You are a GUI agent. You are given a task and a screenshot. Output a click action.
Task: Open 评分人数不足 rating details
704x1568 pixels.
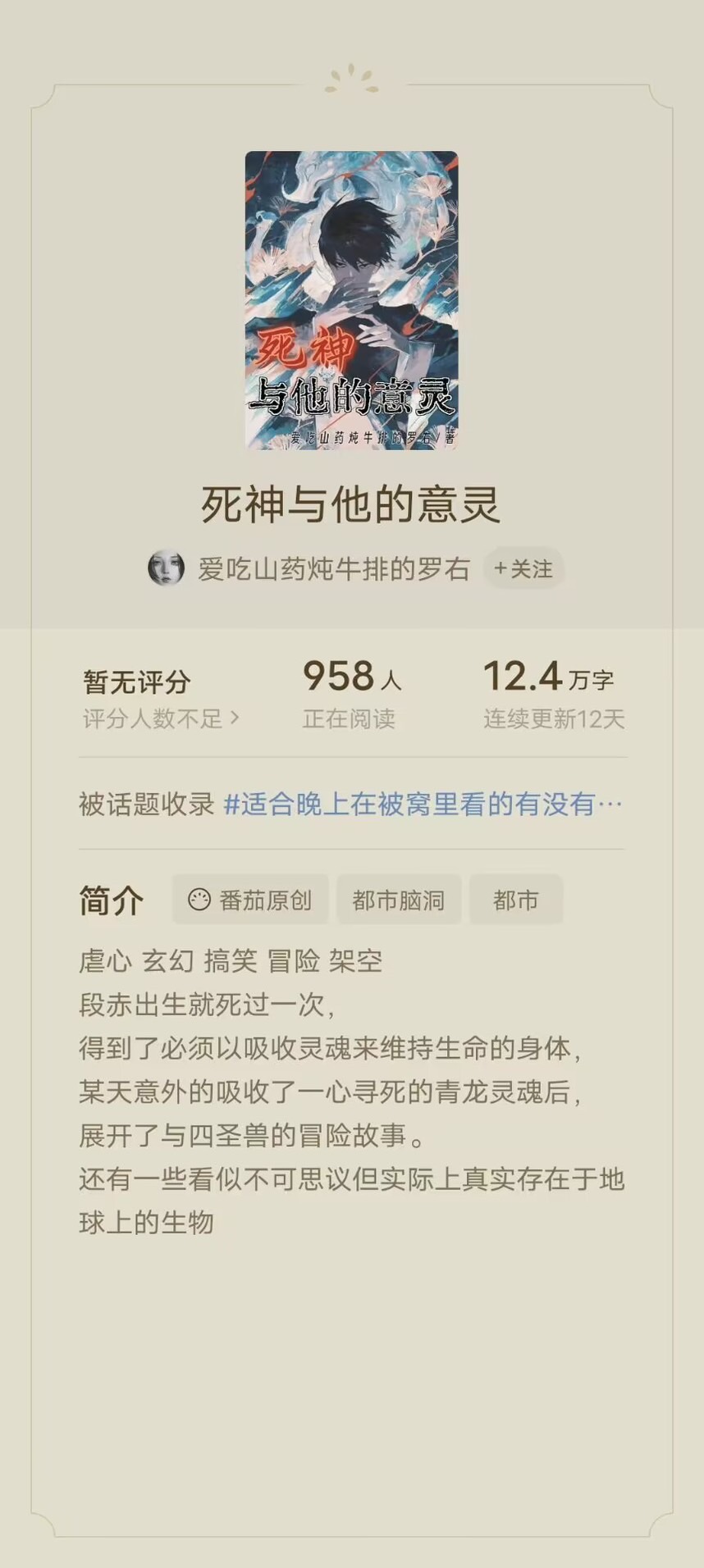coord(161,719)
